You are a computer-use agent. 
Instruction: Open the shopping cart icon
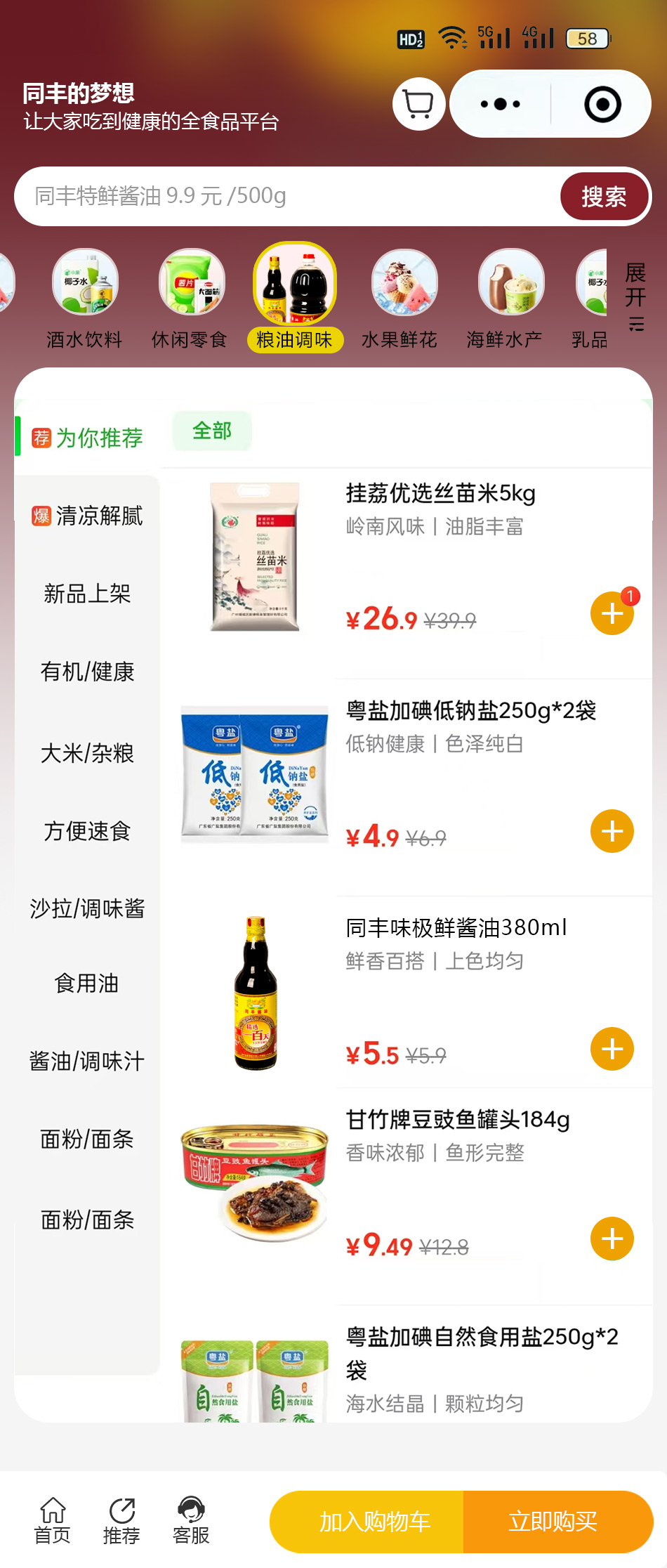[x=418, y=104]
